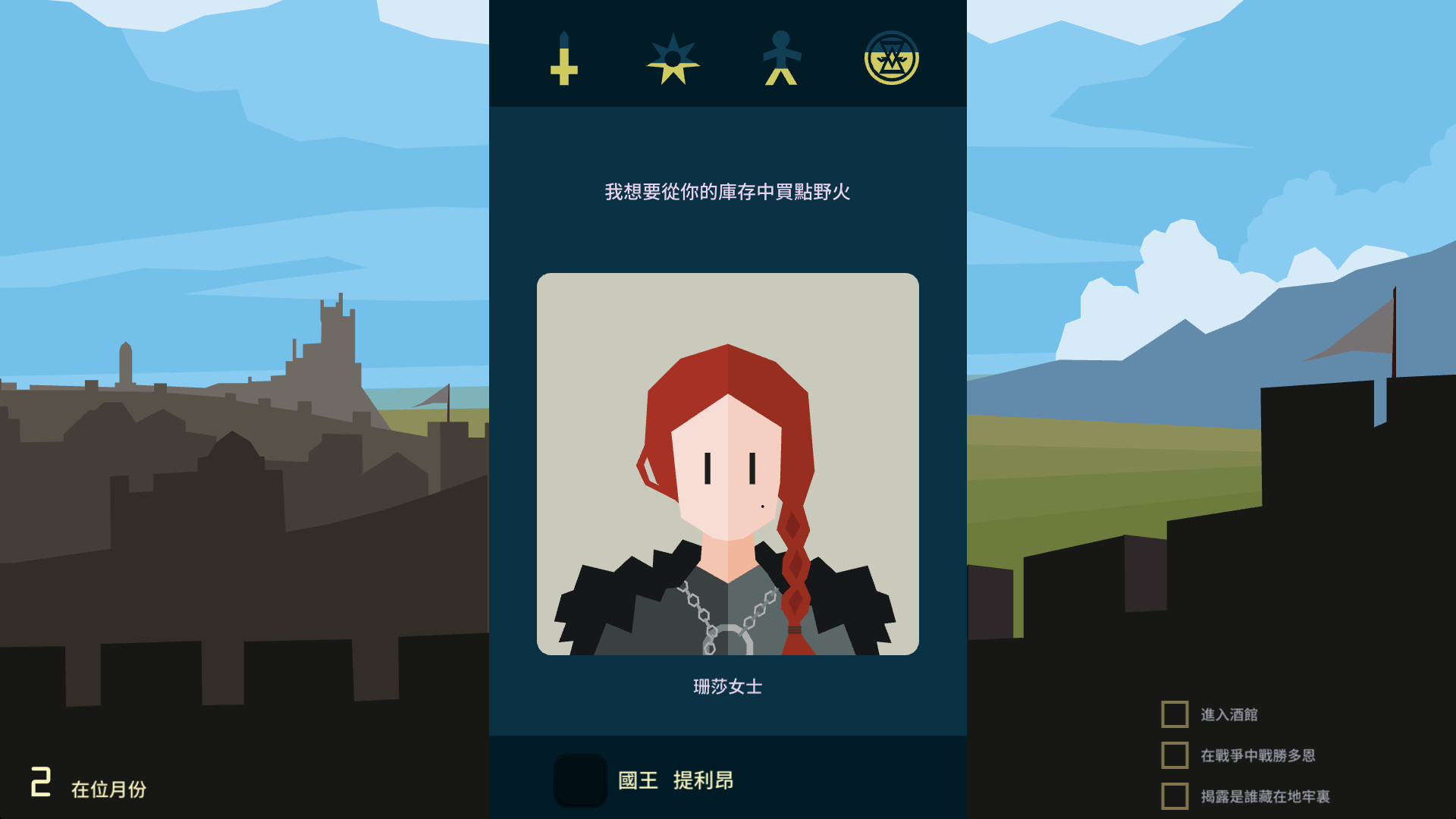Open the 國王 提利昂 ruler panel
The height and width of the screenshot is (819, 1456).
click(675, 780)
